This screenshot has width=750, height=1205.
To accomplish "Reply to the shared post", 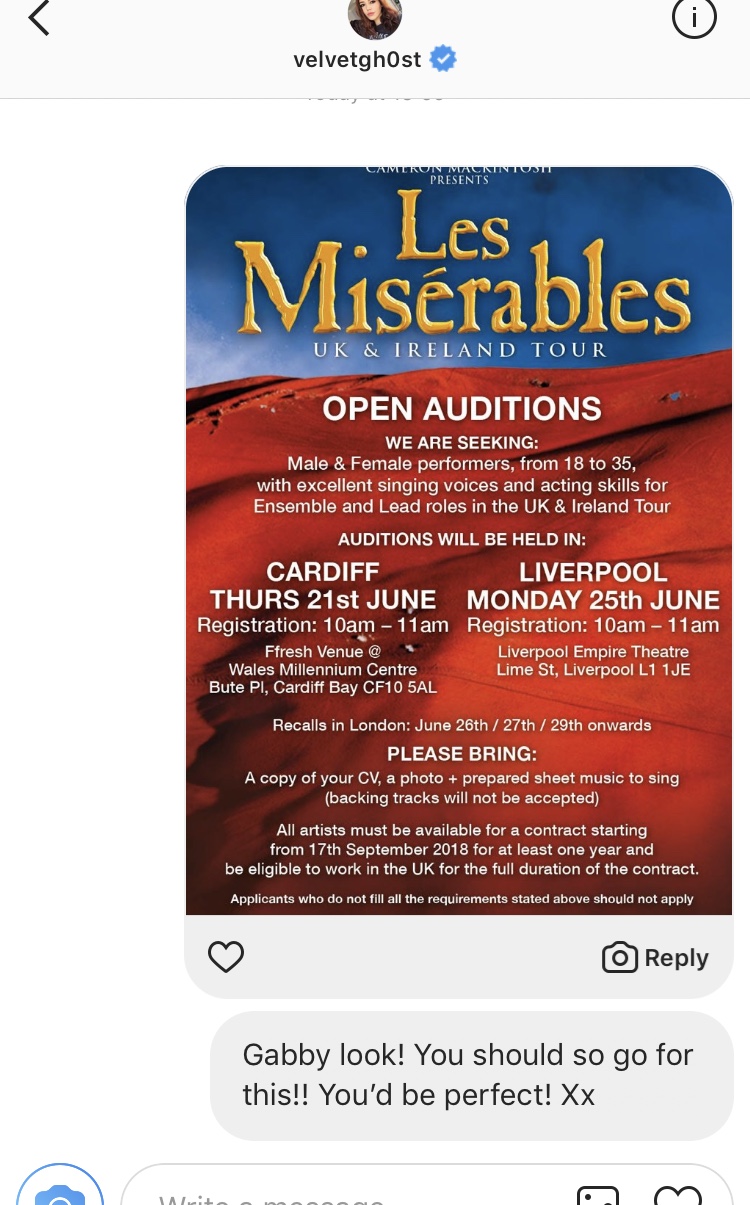I will pos(655,957).
